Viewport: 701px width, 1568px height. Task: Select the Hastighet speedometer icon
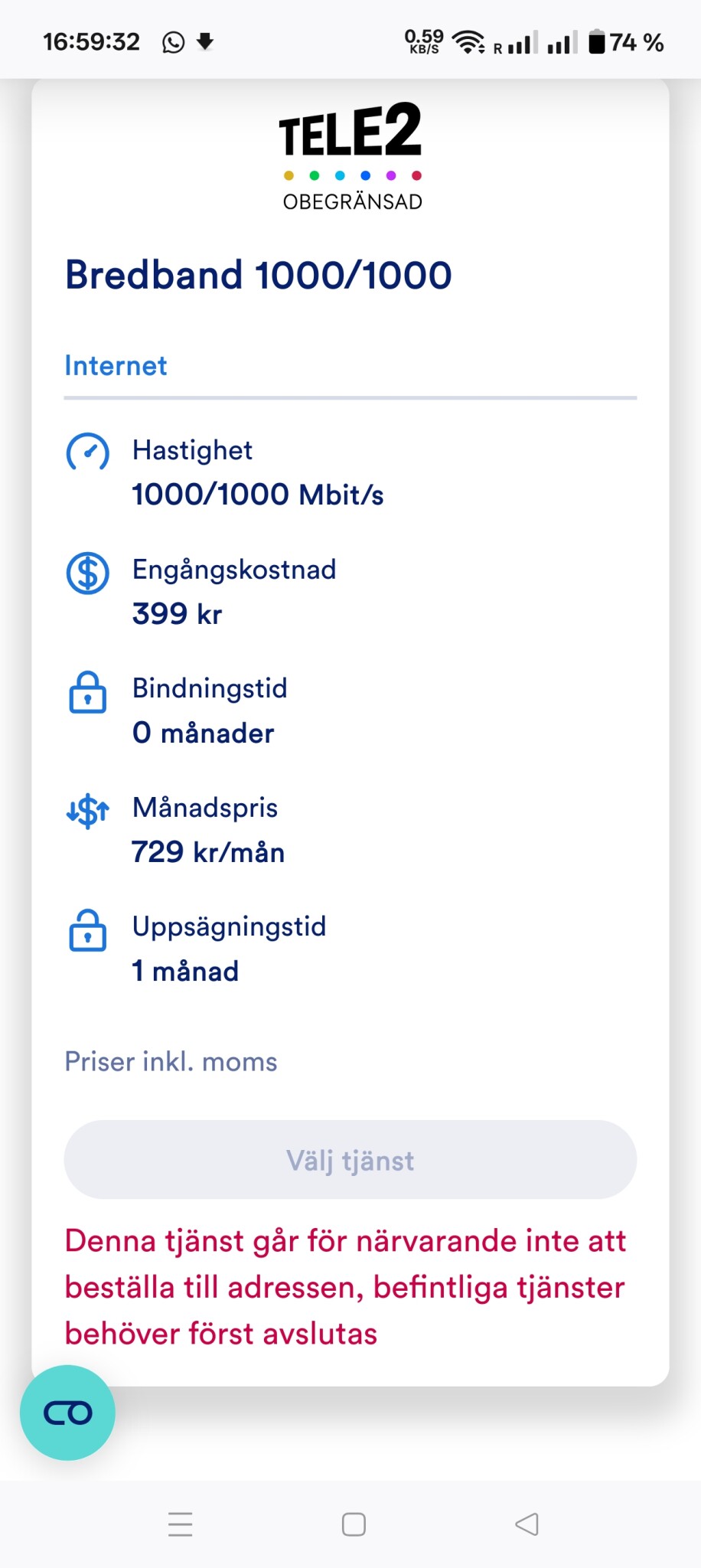tap(87, 452)
